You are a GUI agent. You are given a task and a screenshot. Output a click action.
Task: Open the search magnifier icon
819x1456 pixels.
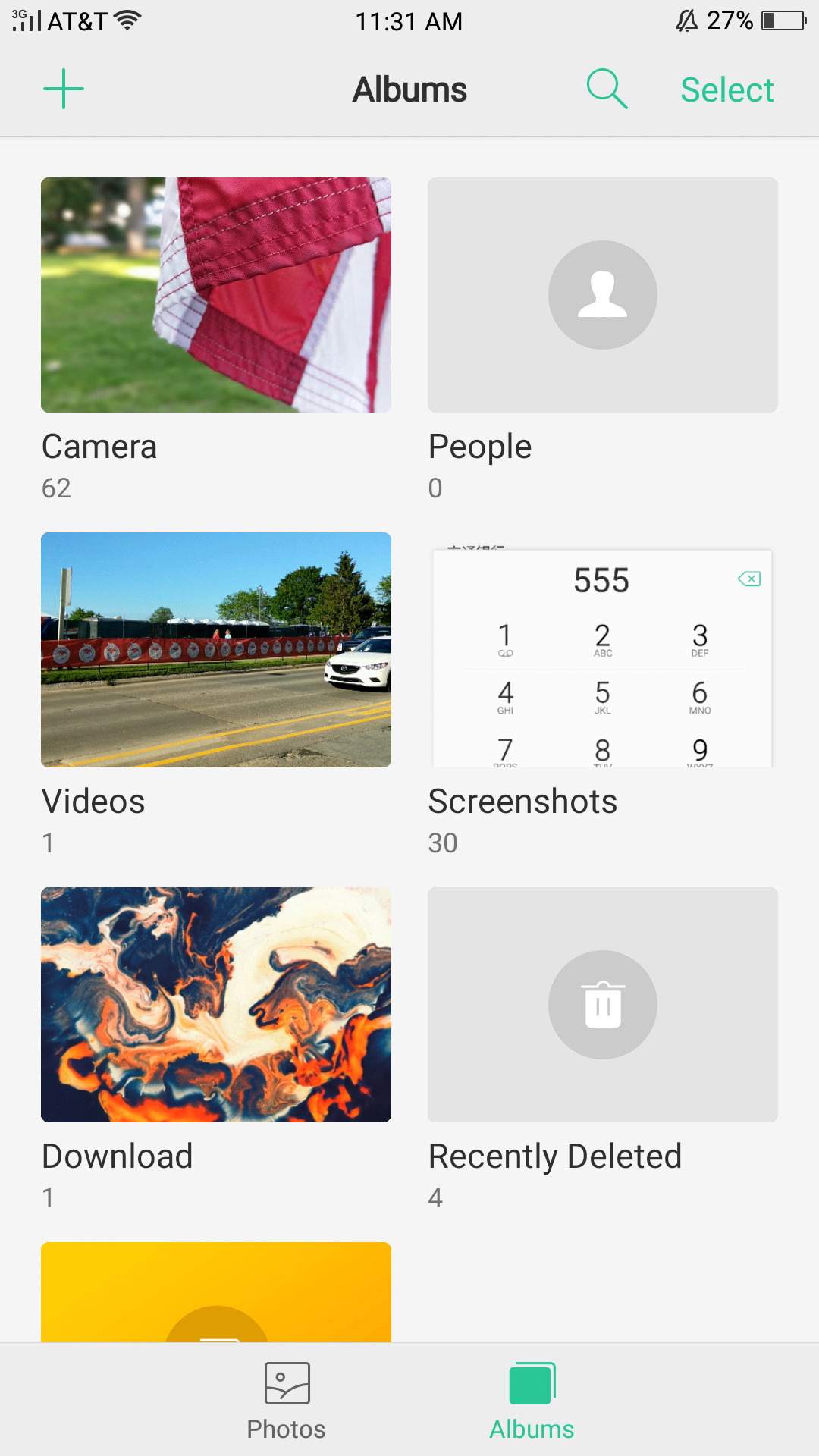pyautogui.click(x=607, y=89)
